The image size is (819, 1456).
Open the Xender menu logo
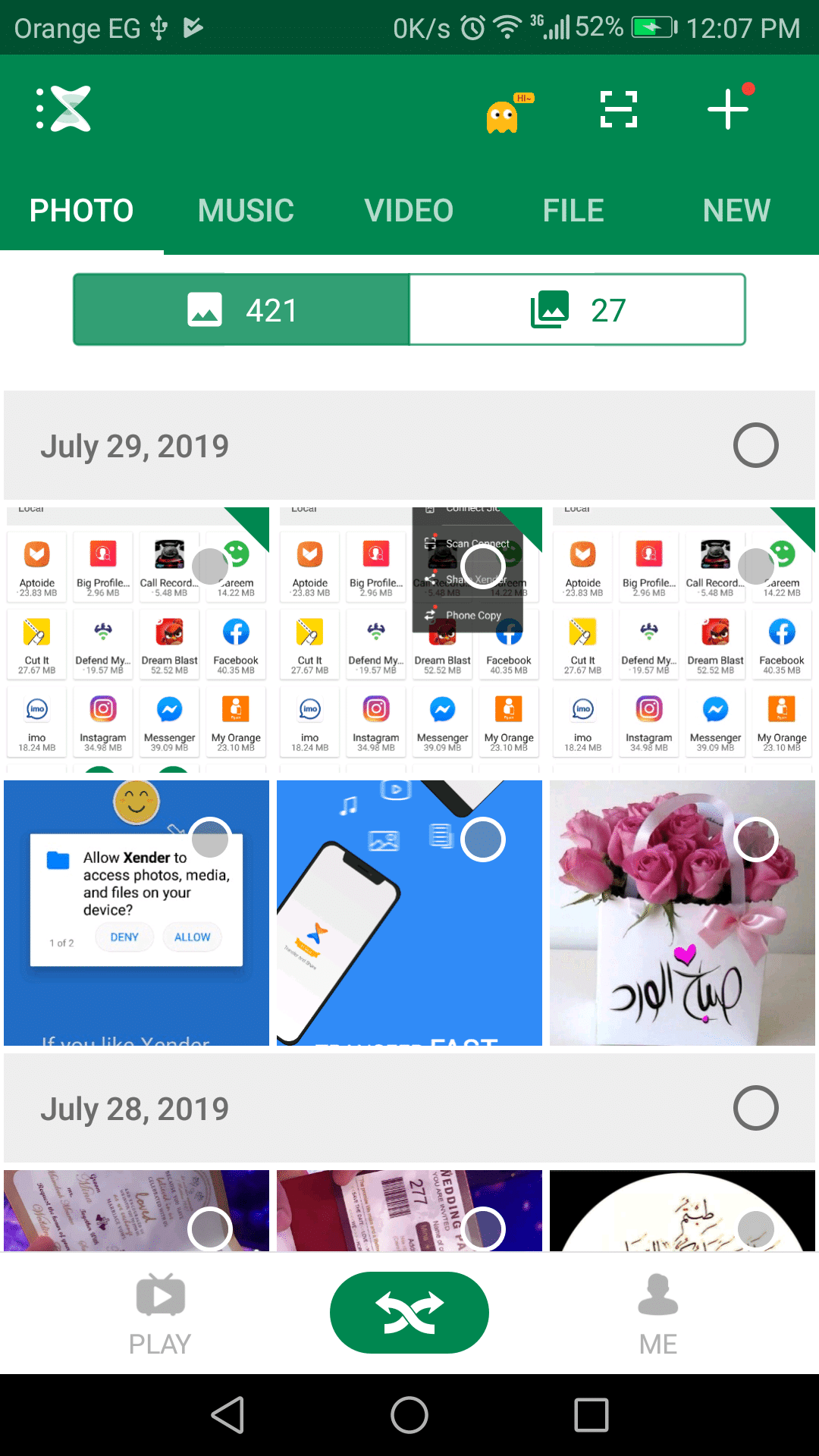(64, 109)
